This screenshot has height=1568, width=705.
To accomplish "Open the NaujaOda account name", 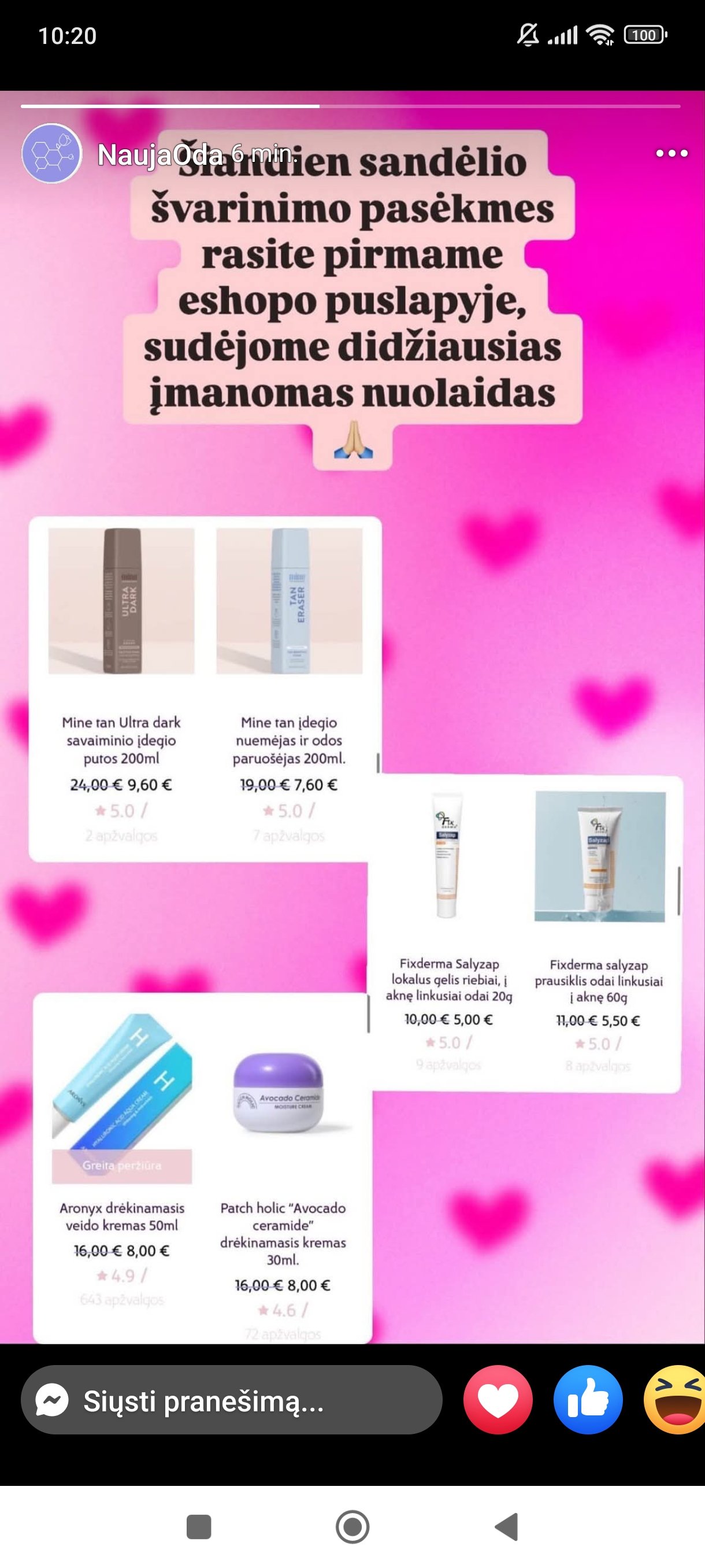I will (x=160, y=154).
